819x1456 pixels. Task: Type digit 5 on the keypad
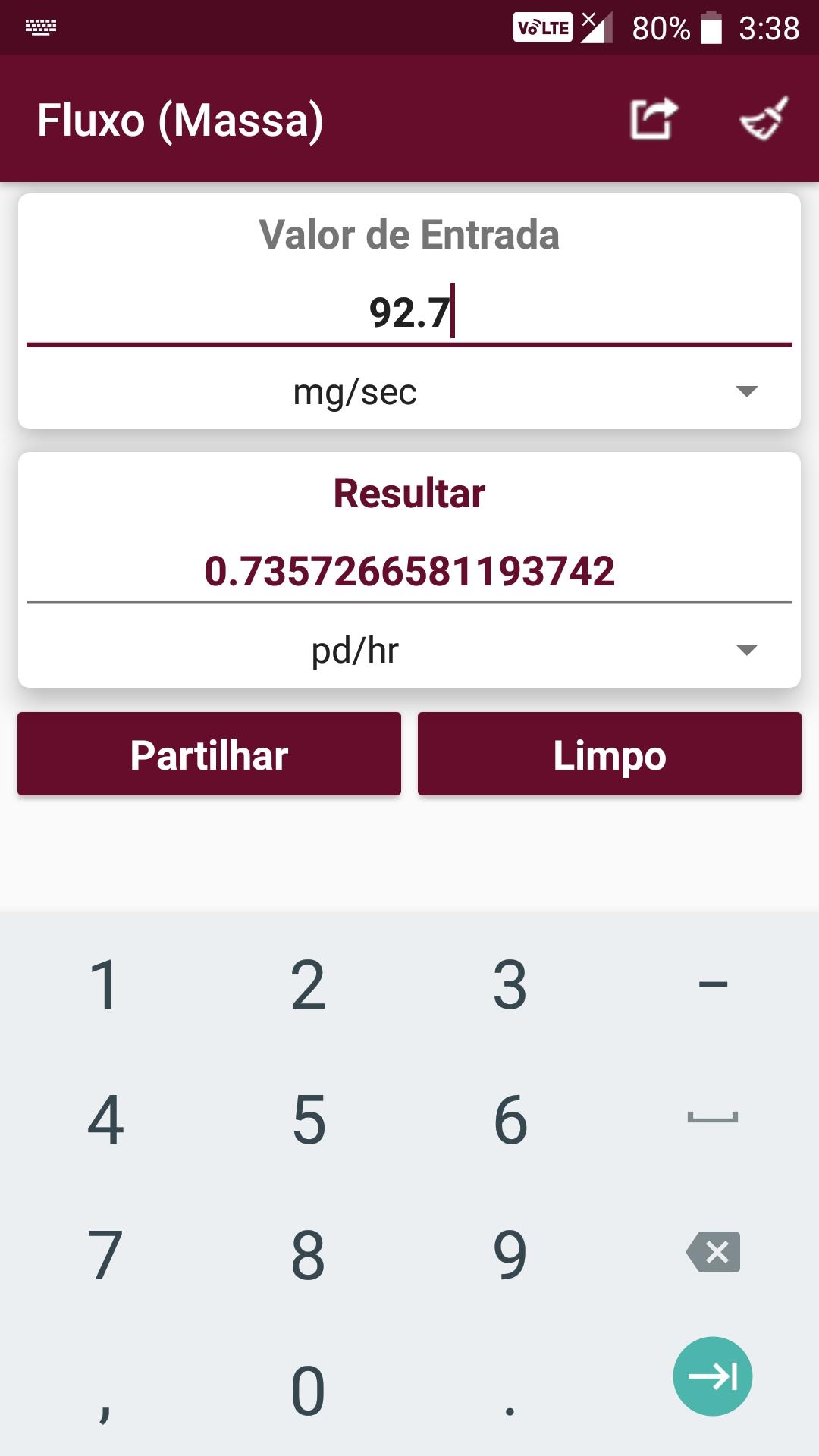(309, 1120)
